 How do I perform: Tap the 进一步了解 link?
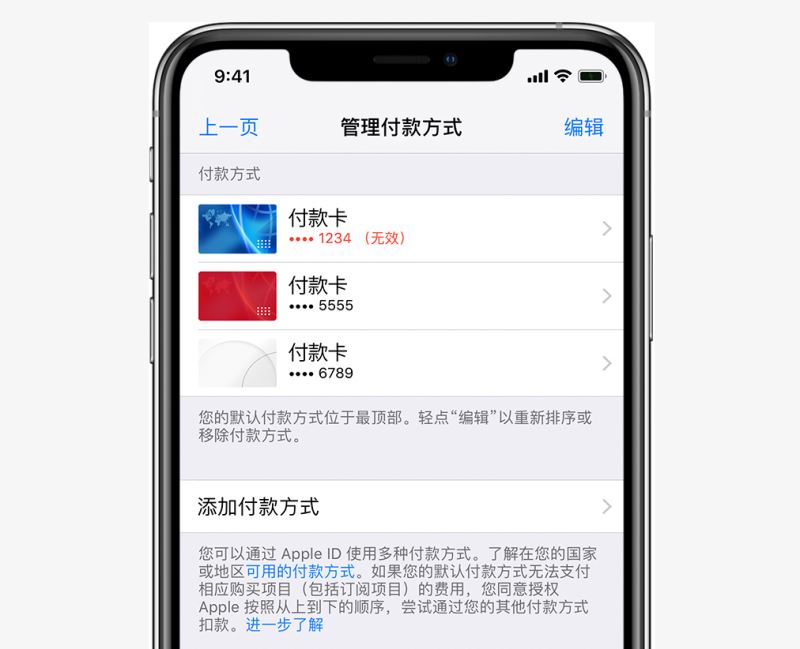tap(285, 625)
